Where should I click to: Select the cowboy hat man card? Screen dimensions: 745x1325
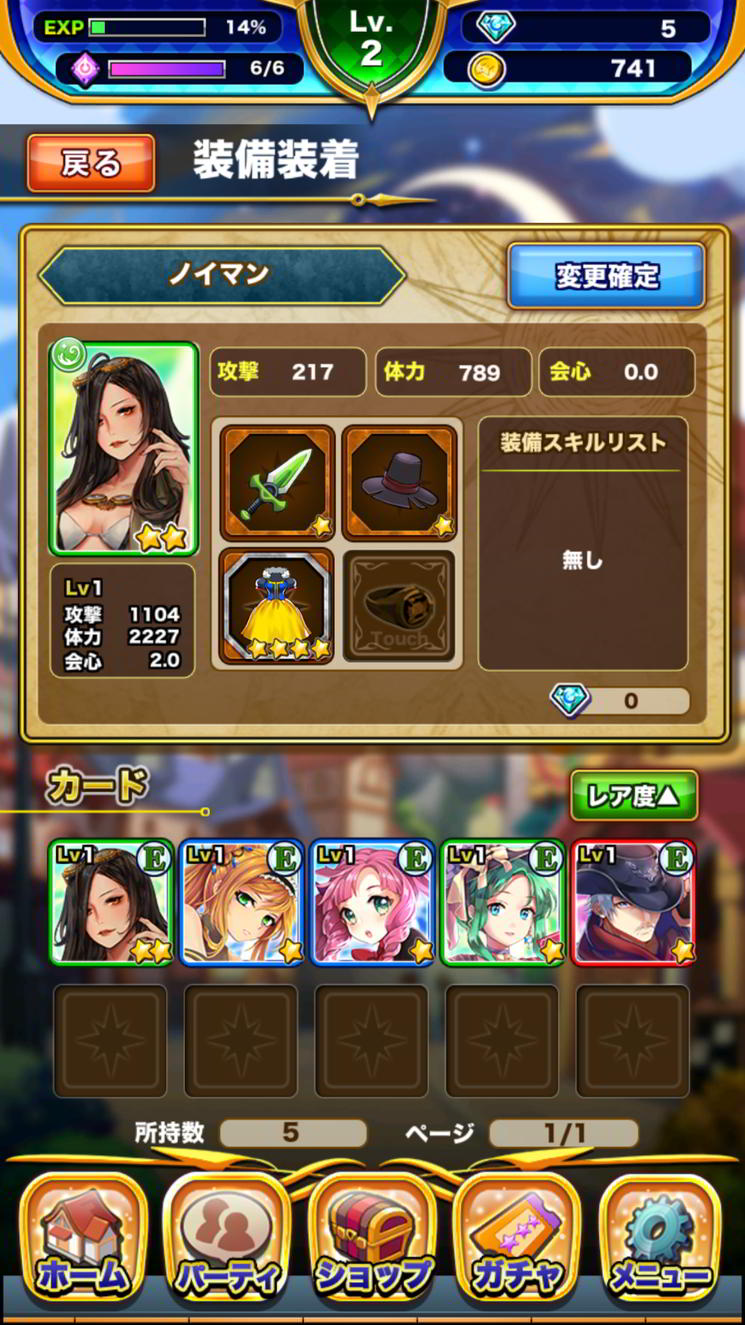click(633, 902)
